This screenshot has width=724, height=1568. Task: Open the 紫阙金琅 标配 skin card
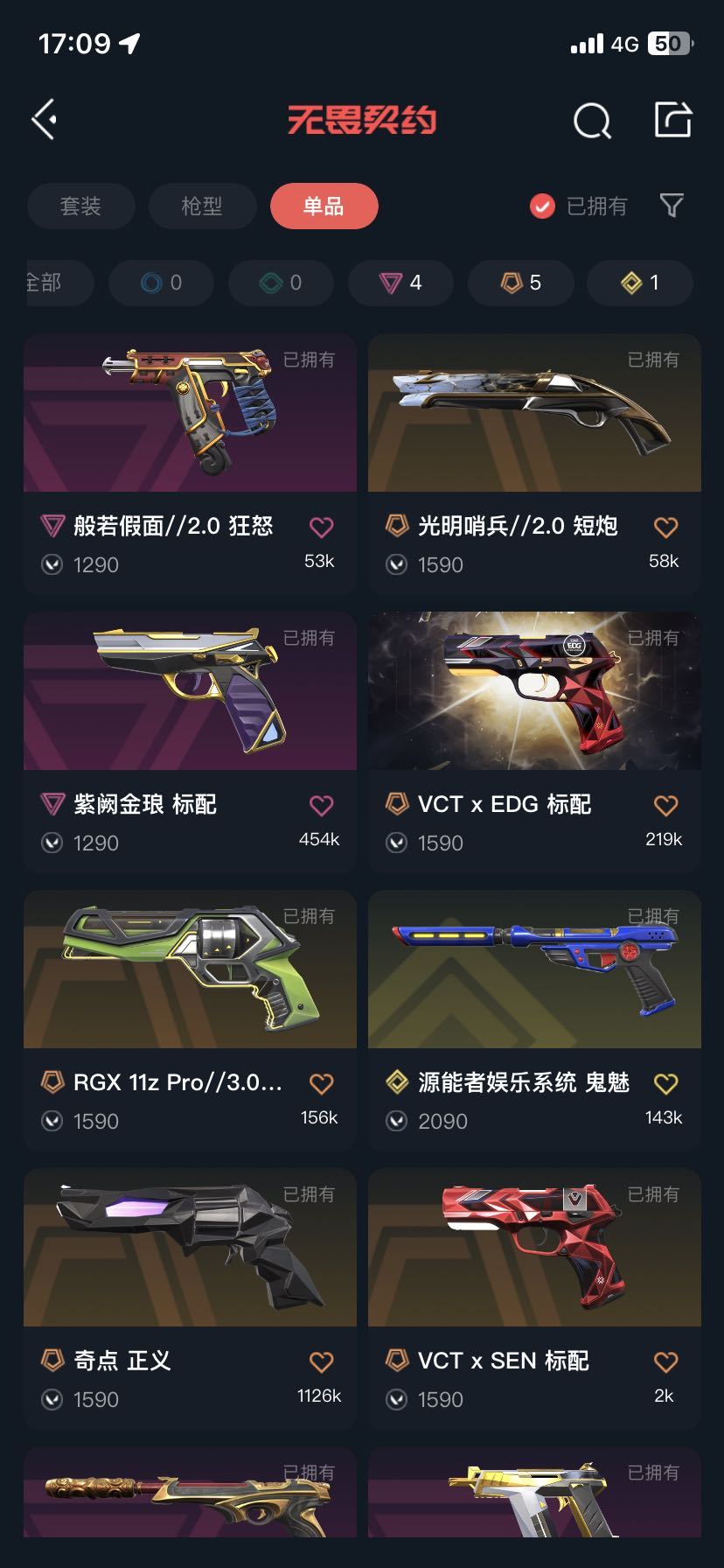190,742
